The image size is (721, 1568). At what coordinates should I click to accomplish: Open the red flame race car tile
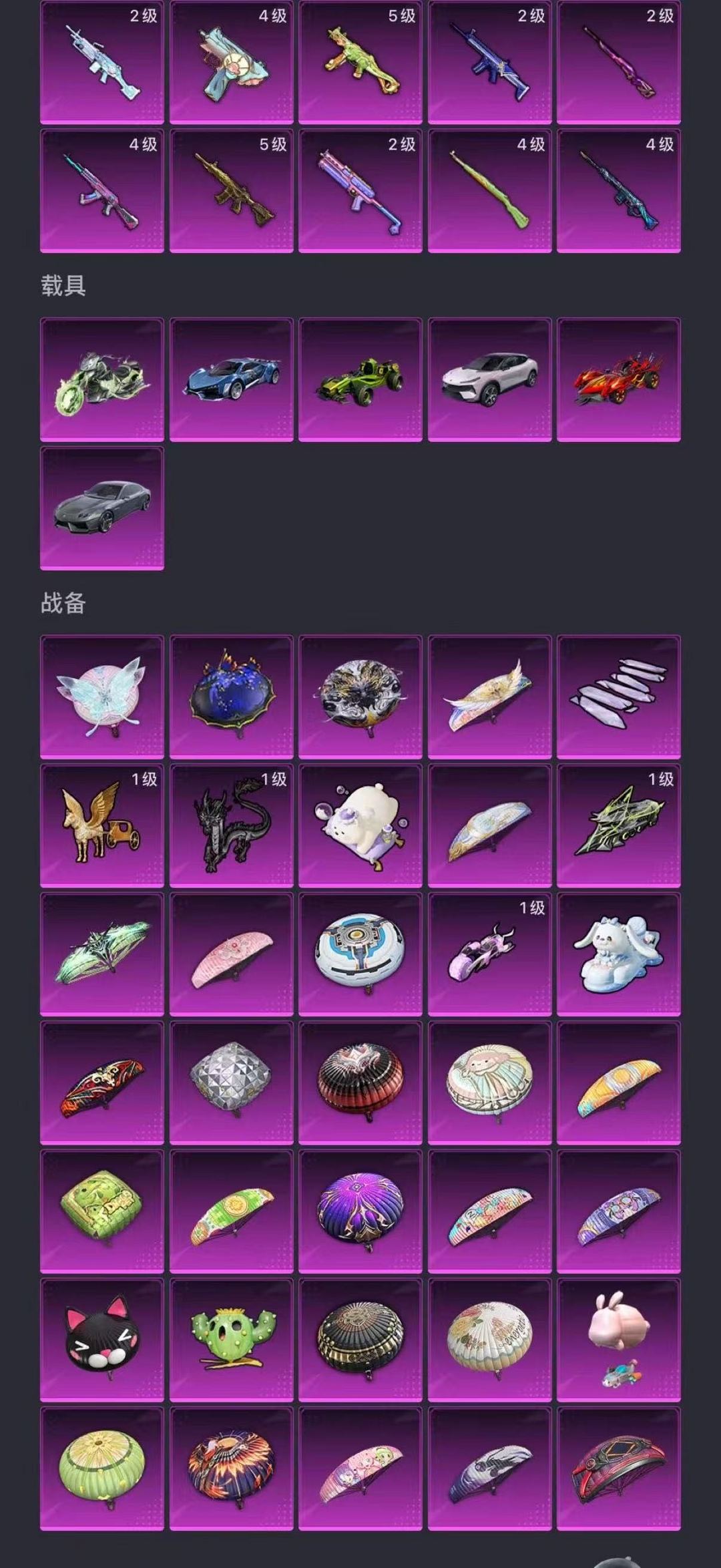pos(619,379)
